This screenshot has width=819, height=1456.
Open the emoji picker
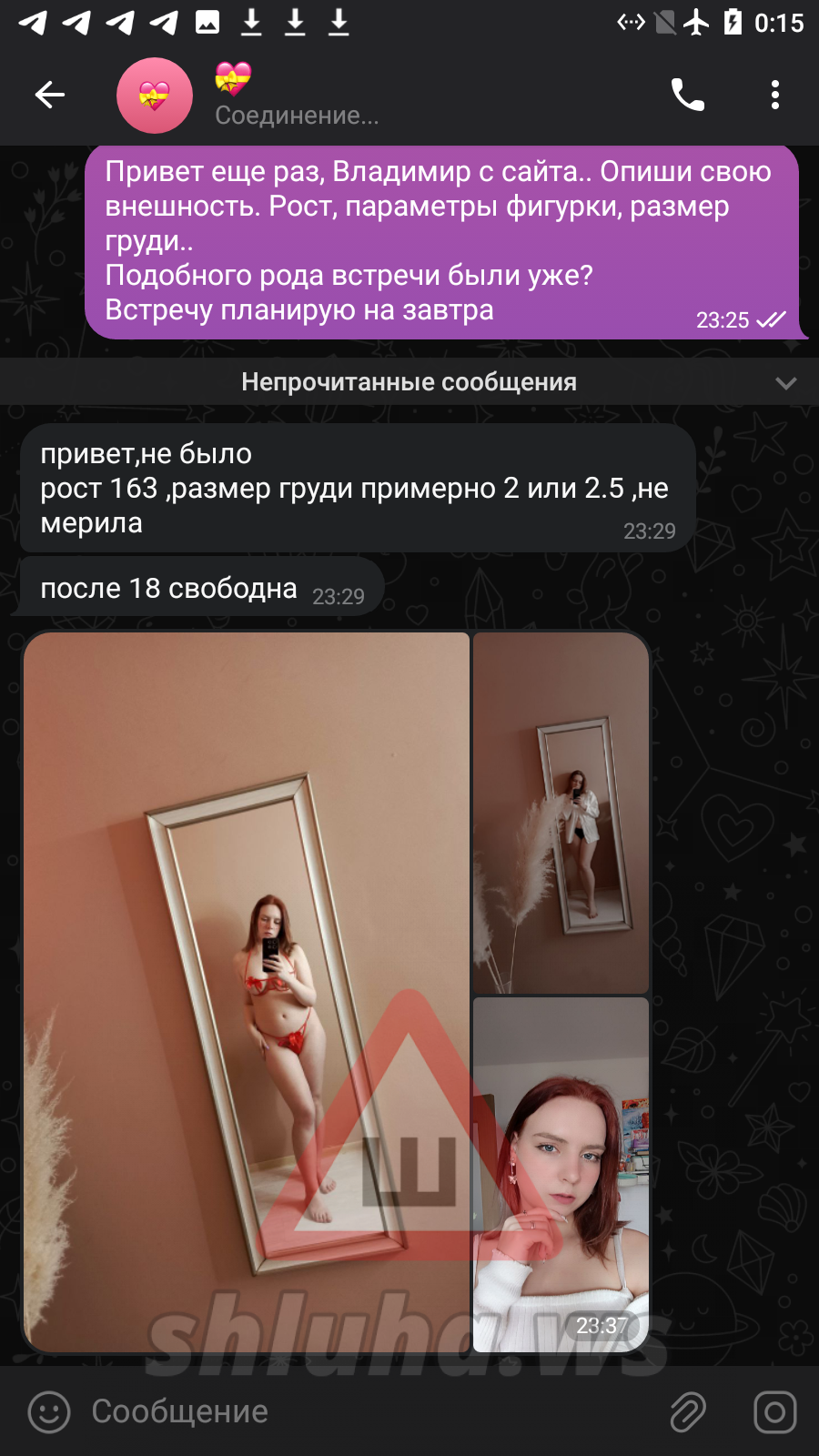coord(49,1412)
